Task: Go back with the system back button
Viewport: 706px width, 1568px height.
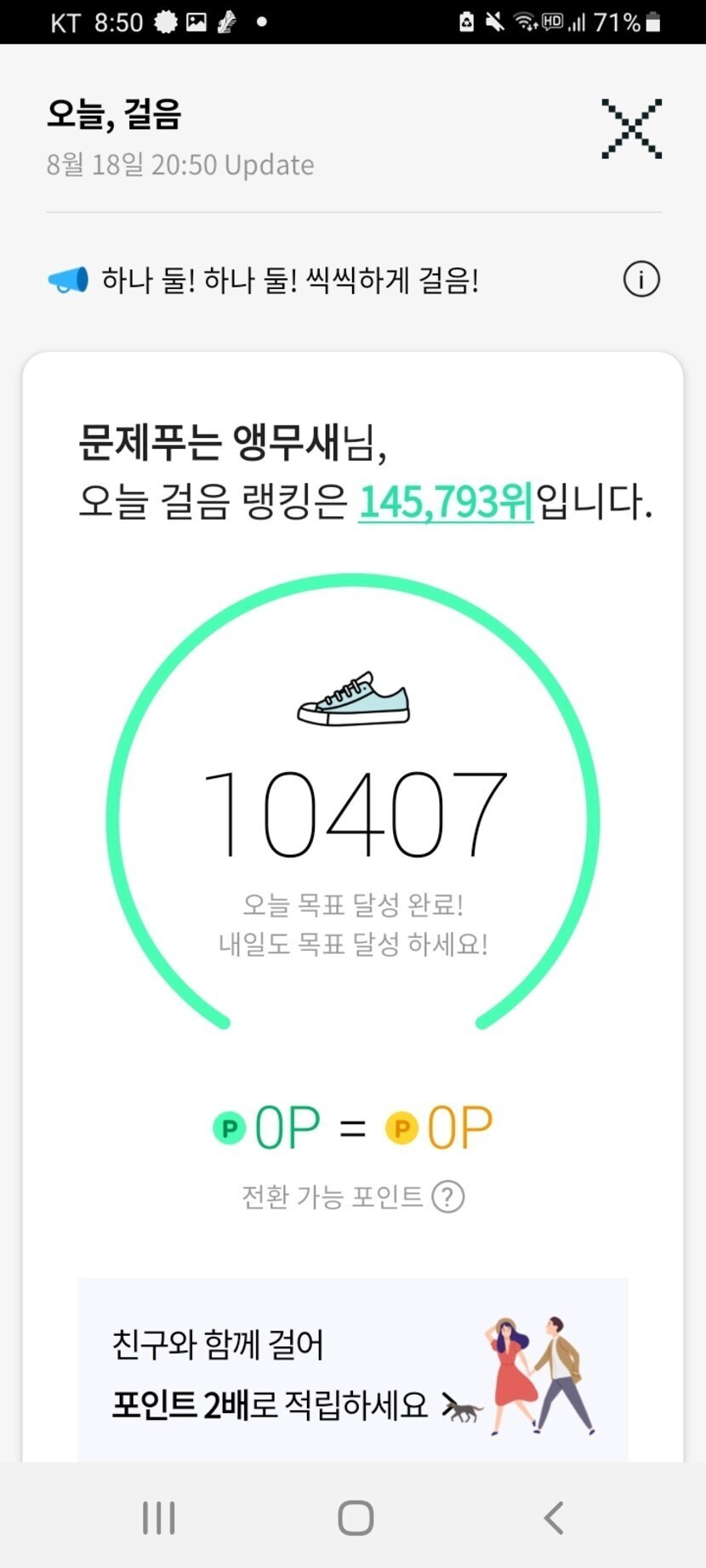Action: coord(554,1518)
